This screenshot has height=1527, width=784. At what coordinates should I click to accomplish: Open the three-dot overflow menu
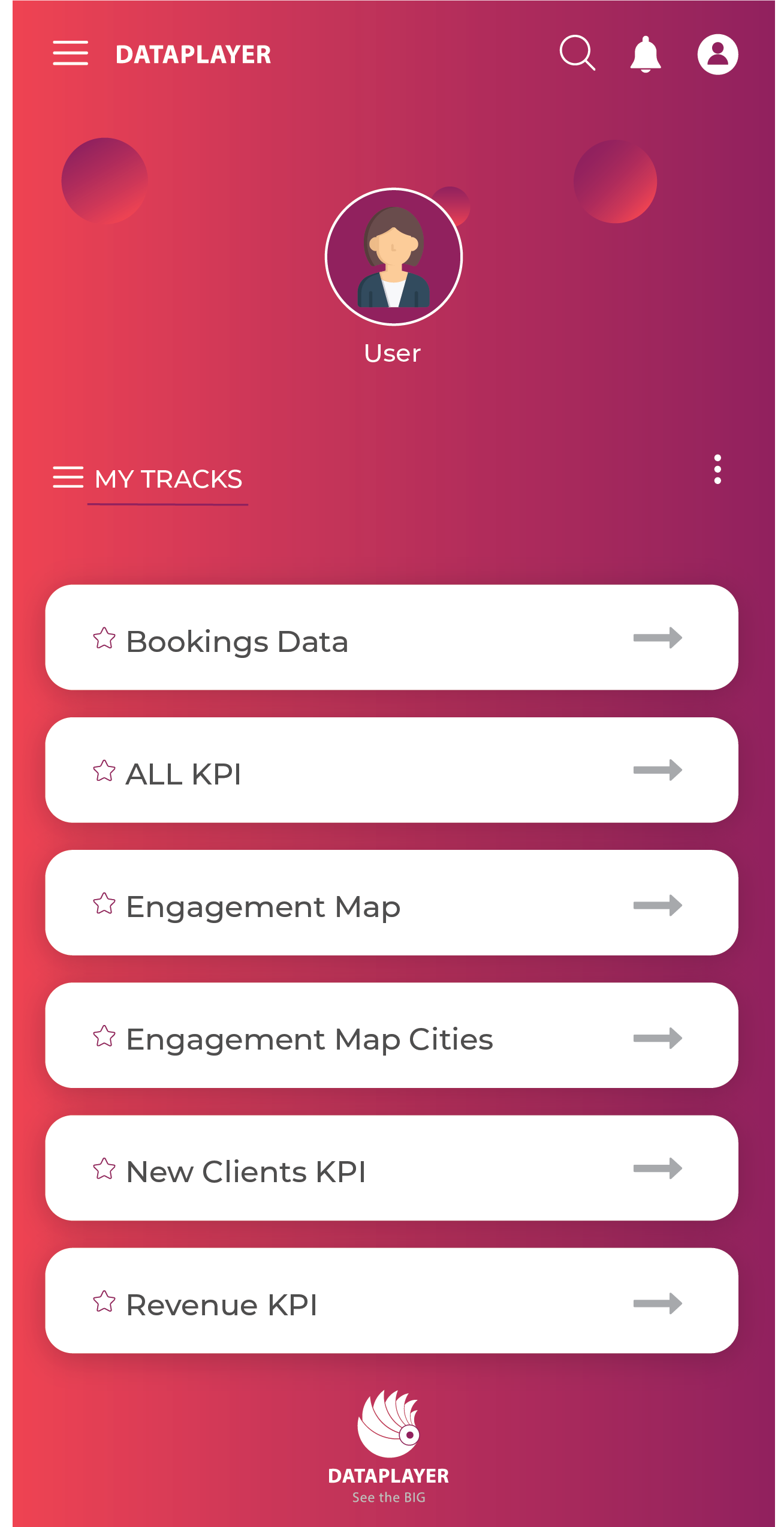[717, 469]
